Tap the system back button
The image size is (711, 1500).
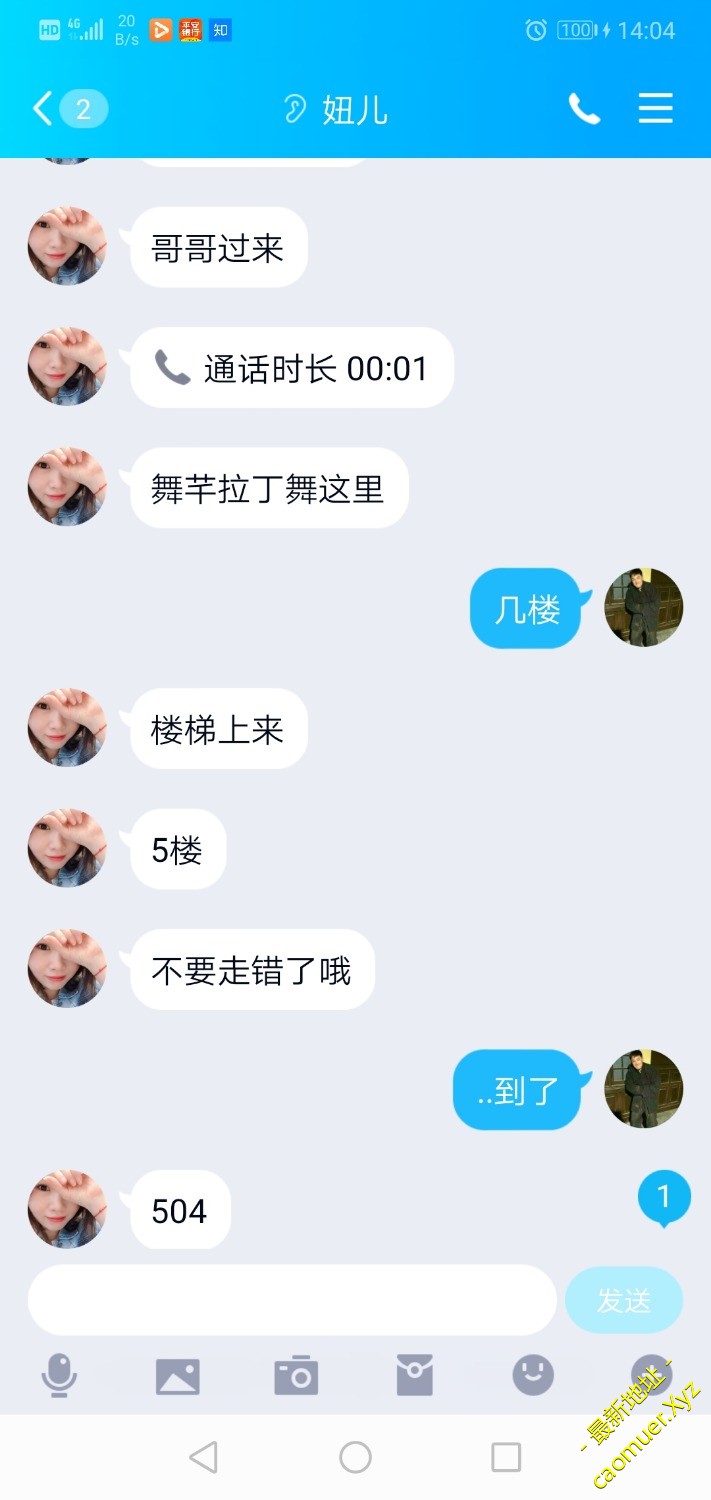tap(204, 1457)
